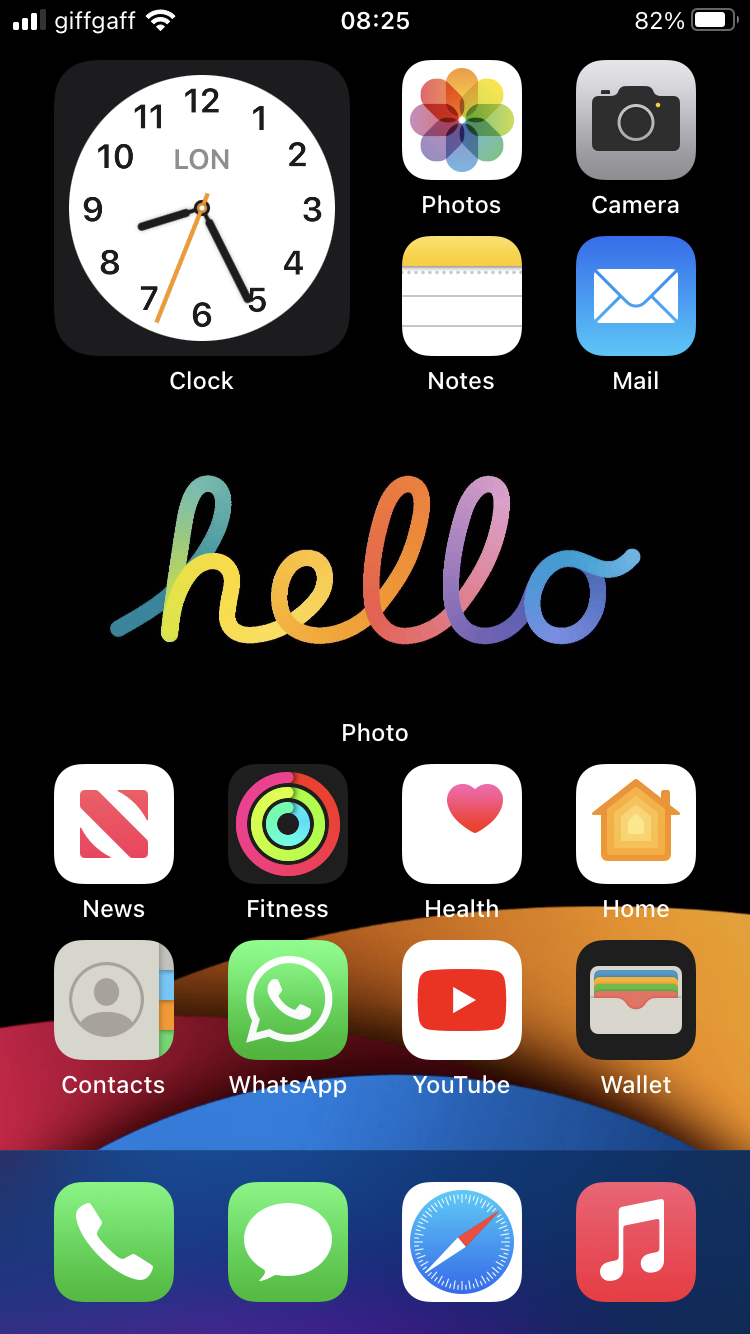This screenshot has height=1334, width=750.
Task: Launch the Home app
Action: pyautogui.click(x=635, y=824)
